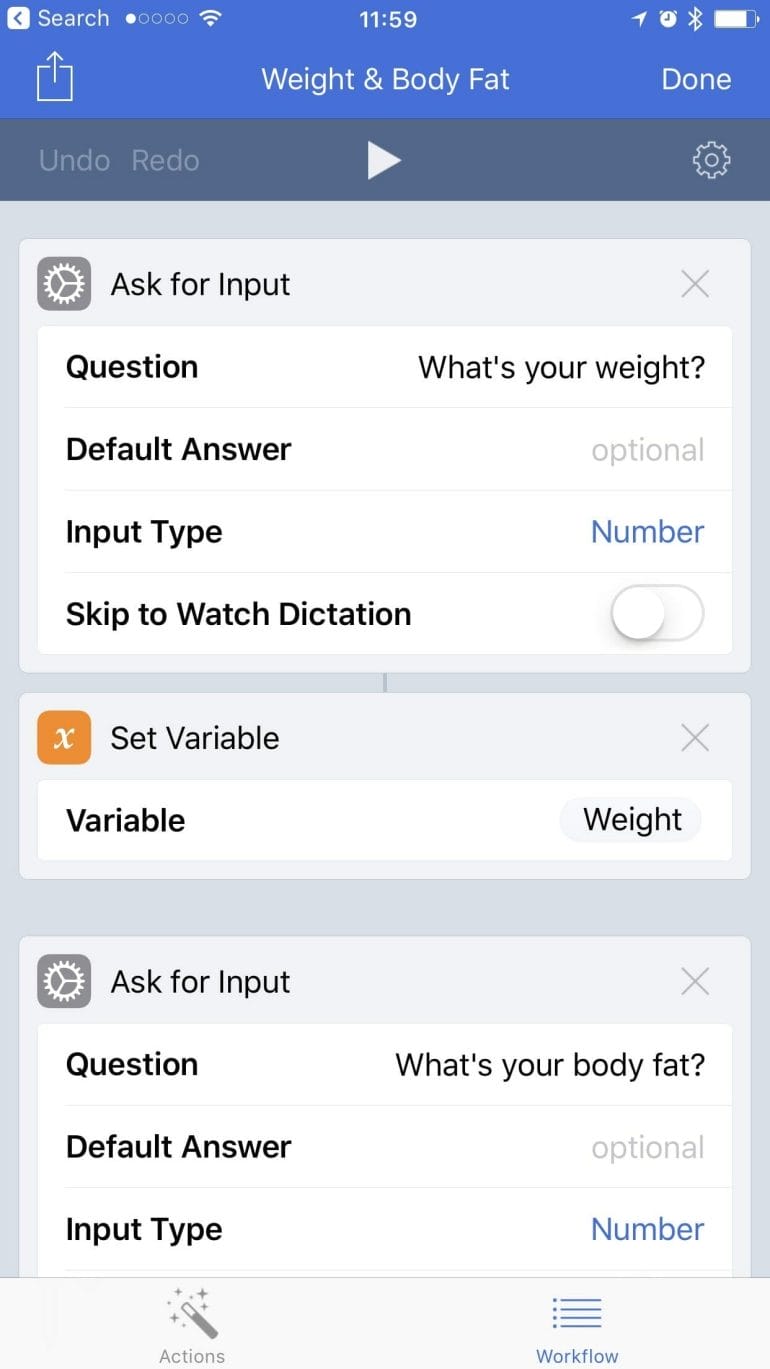This screenshot has width=770, height=1369.
Task: Toggle Skip to Watch Dictation switch
Action: pos(657,613)
